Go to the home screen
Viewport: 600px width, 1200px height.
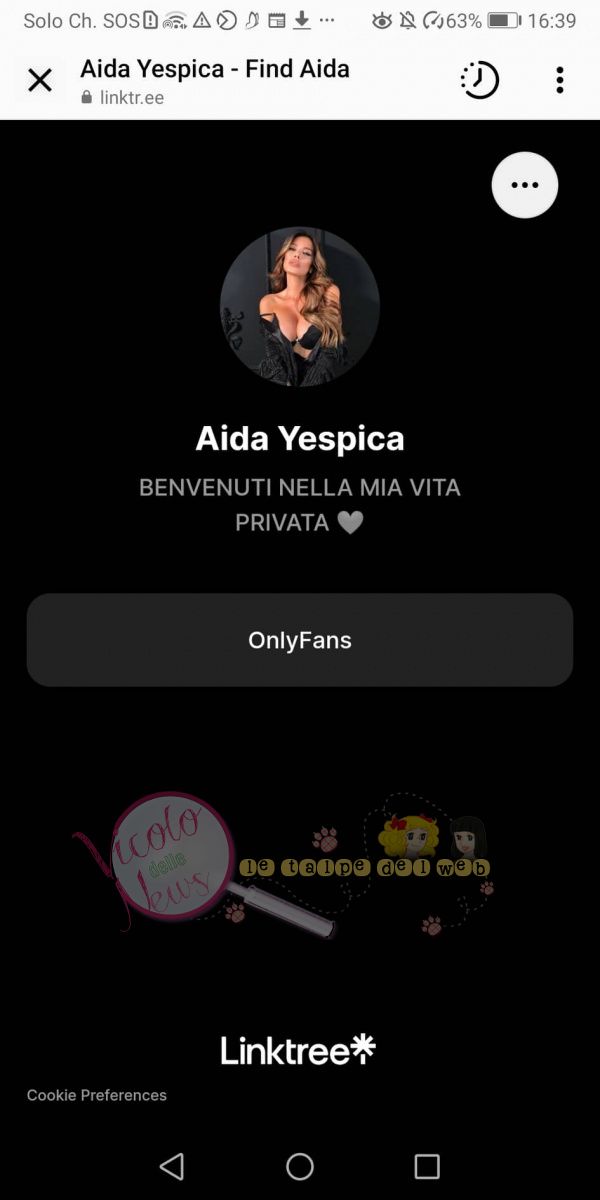[x=300, y=1166]
